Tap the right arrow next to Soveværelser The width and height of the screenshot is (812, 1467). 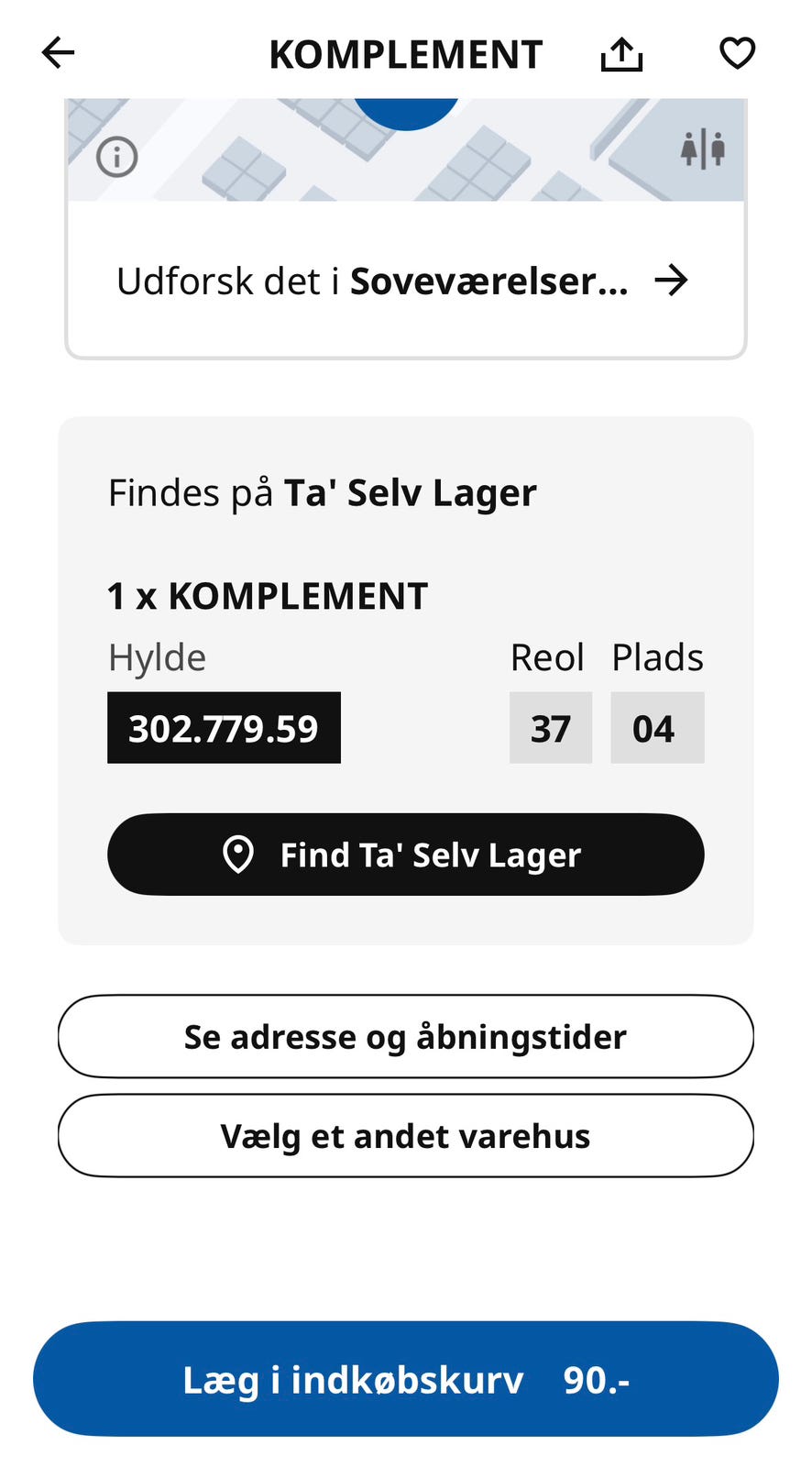(673, 281)
